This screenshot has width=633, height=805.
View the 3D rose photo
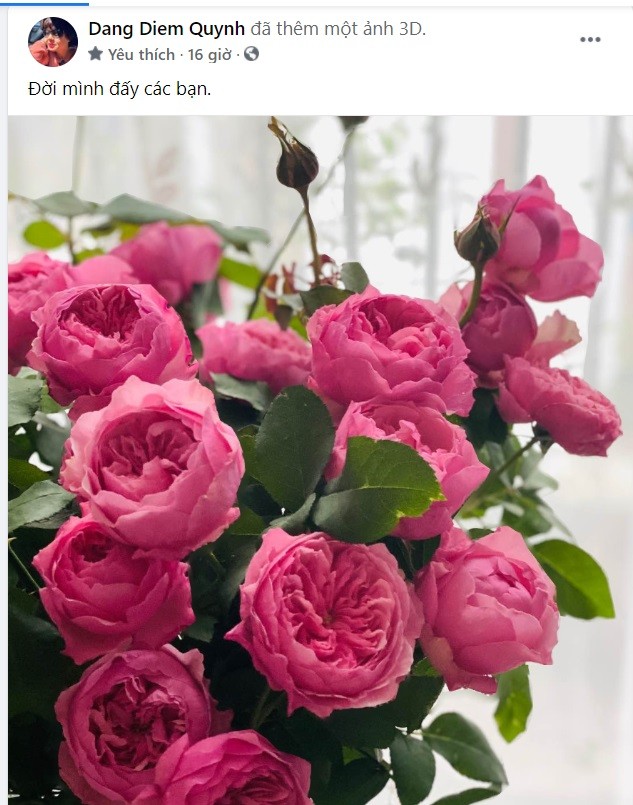click(x=320, y=460)
